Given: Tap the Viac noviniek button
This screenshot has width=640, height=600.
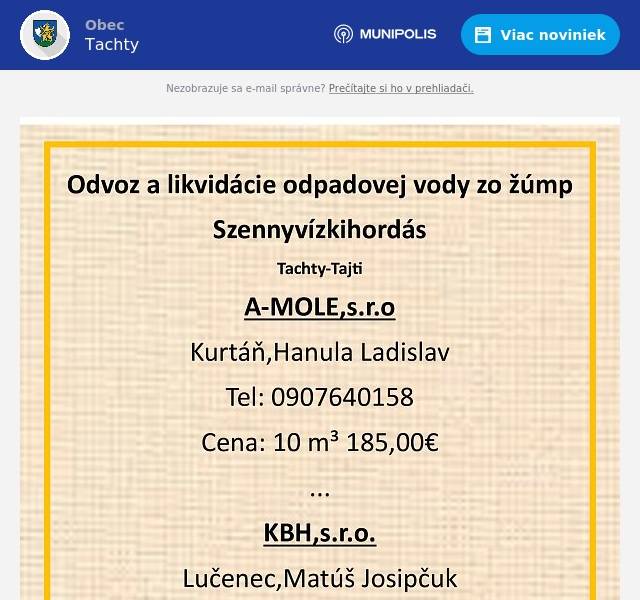Looking at the screenshot, I should coord(540,35).
